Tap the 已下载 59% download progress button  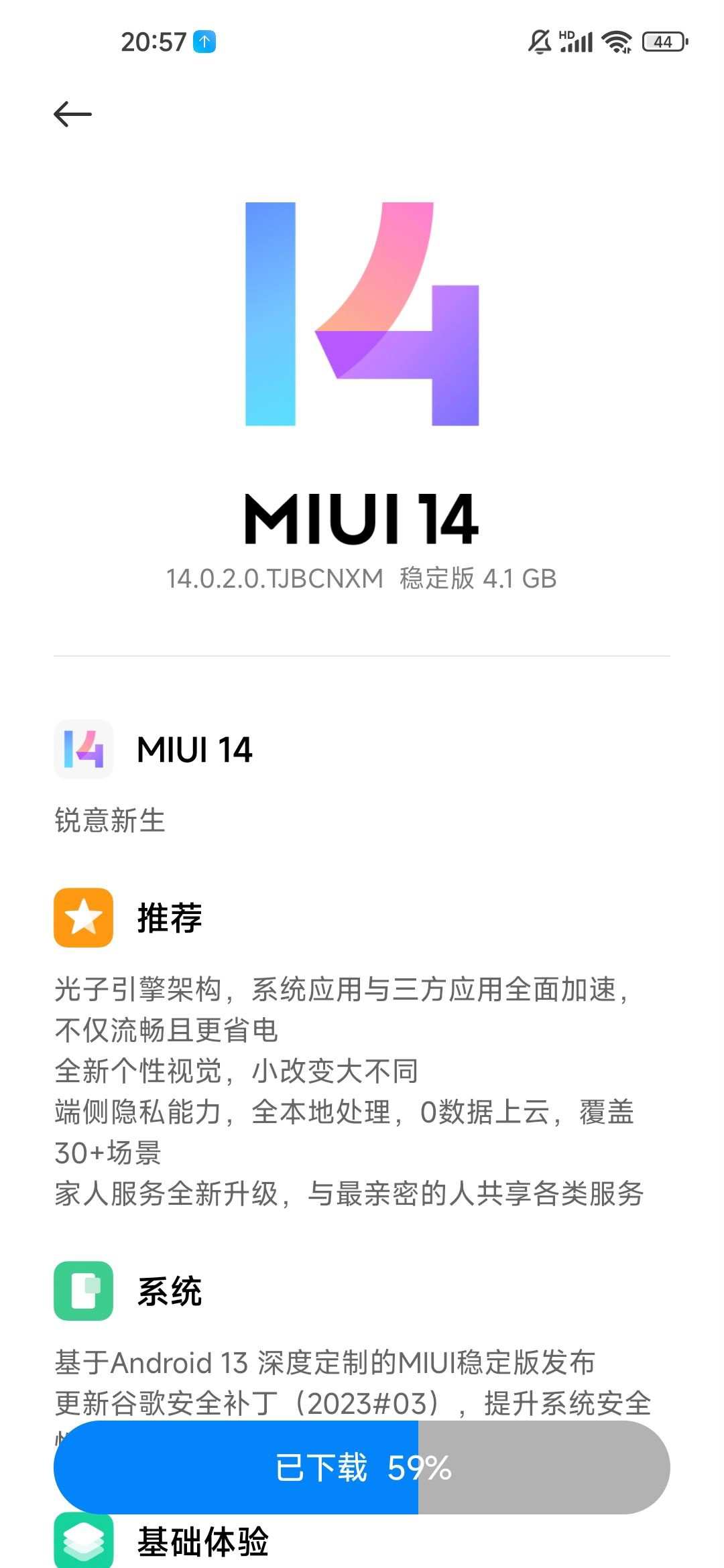coord(362,1467)
